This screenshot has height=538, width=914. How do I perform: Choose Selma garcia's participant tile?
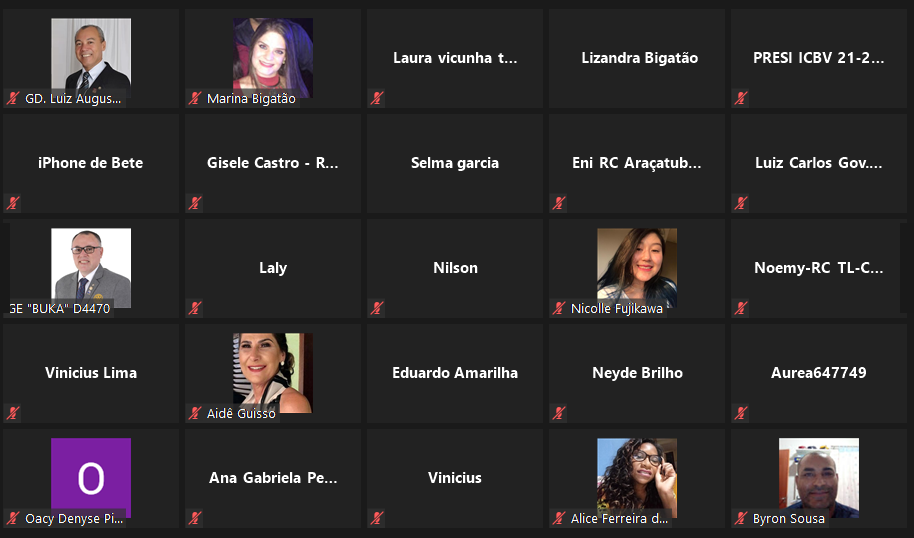[x=455, y=163]
